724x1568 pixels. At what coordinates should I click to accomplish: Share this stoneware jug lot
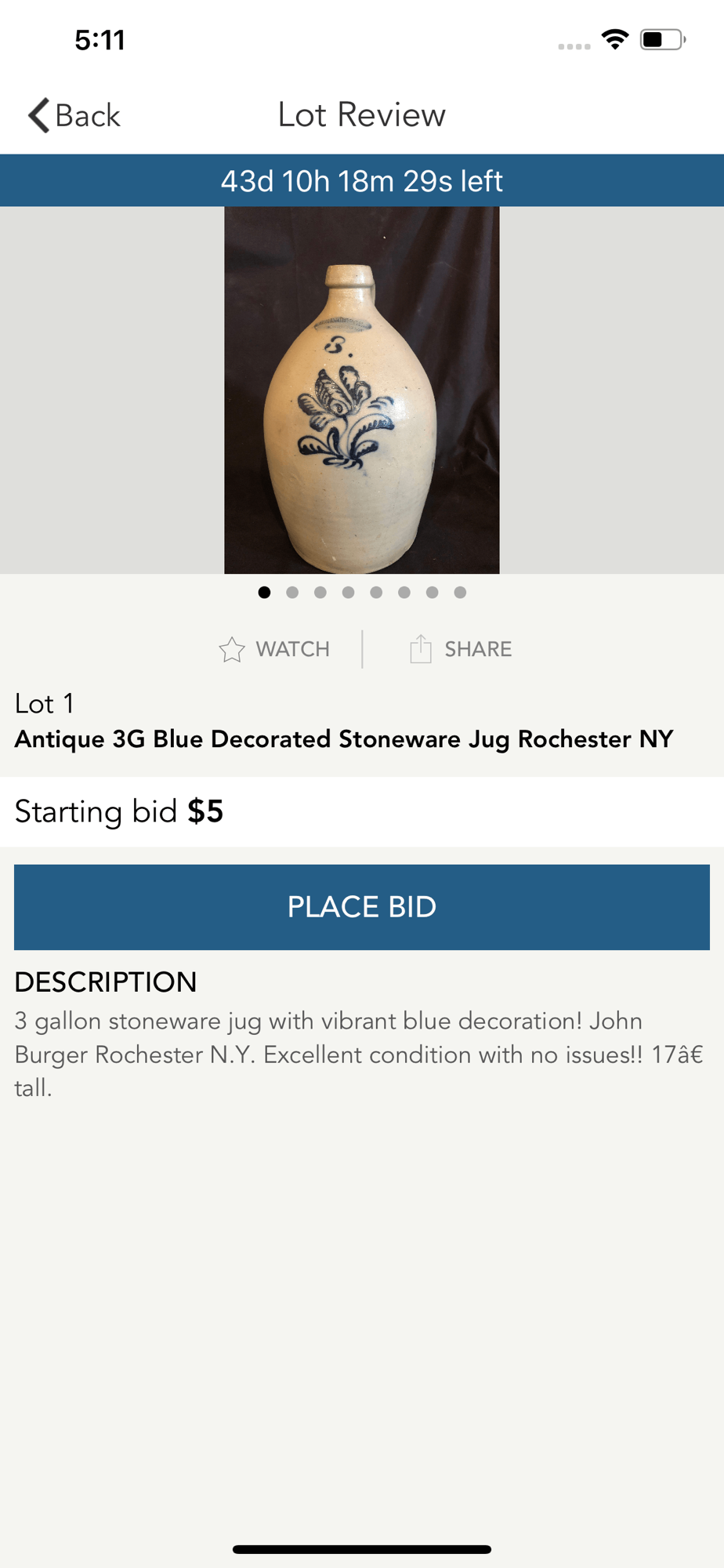pyautogui.click(x=461, y=649)
